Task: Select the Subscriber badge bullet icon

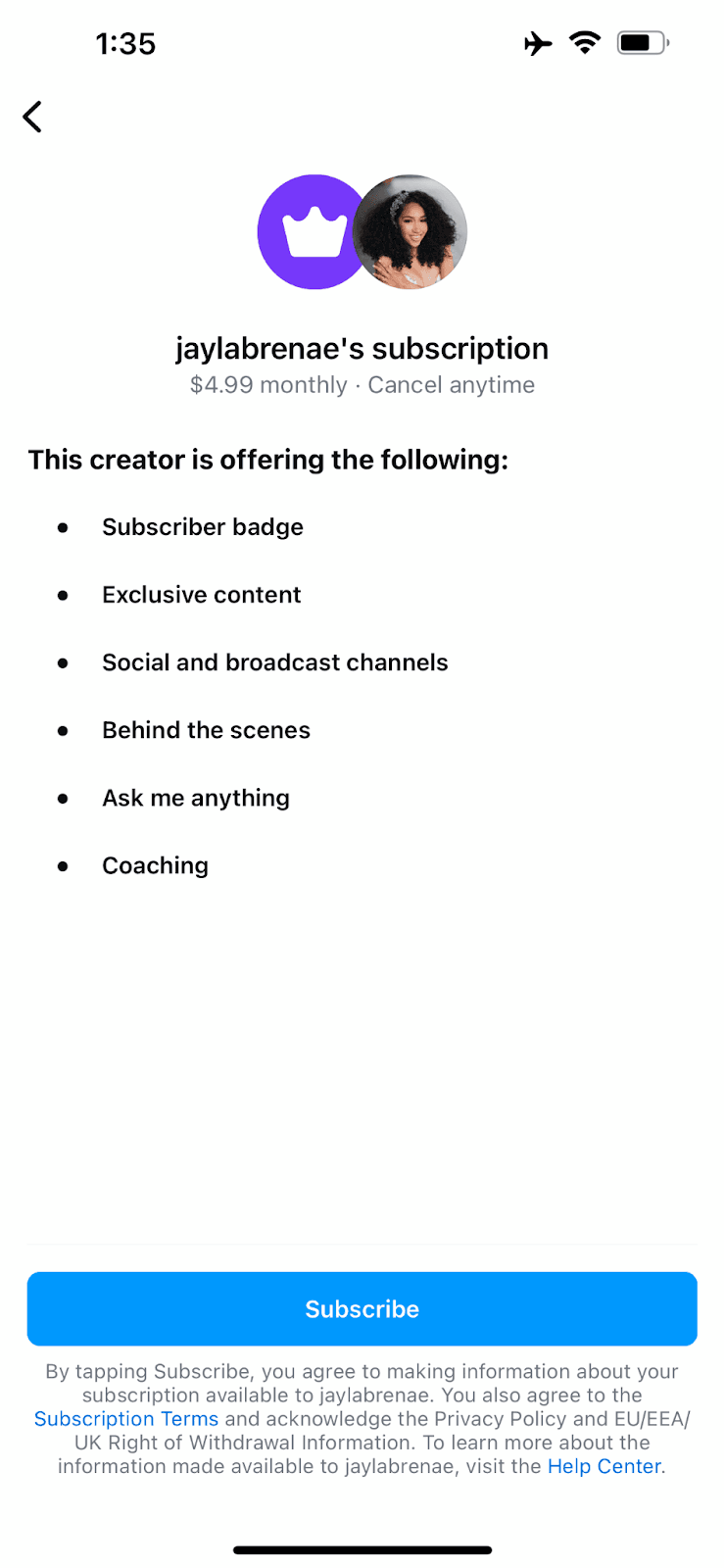Action: [64, 527]
